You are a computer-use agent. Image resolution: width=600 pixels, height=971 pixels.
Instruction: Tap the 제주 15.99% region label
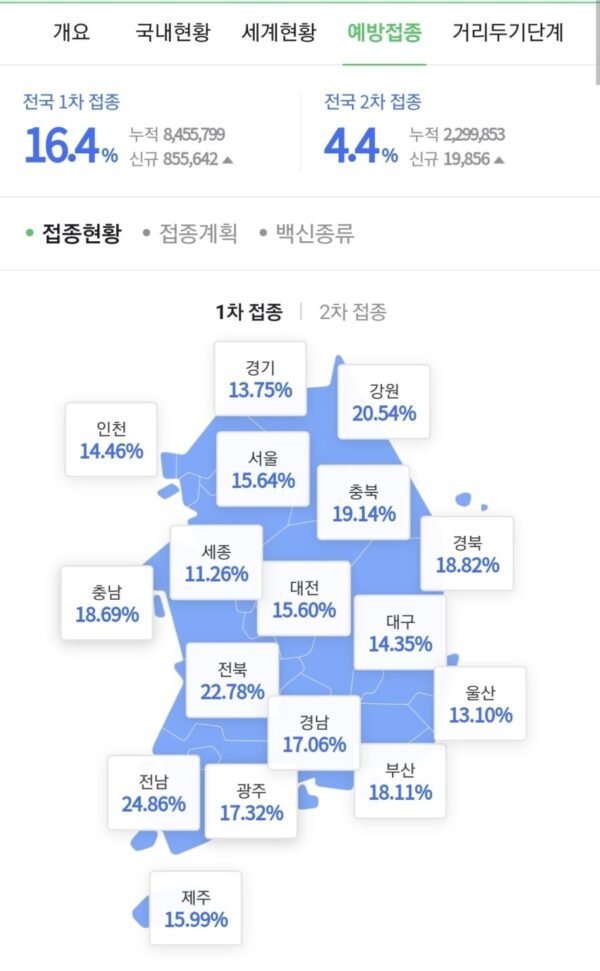click(x=196, y=907)
